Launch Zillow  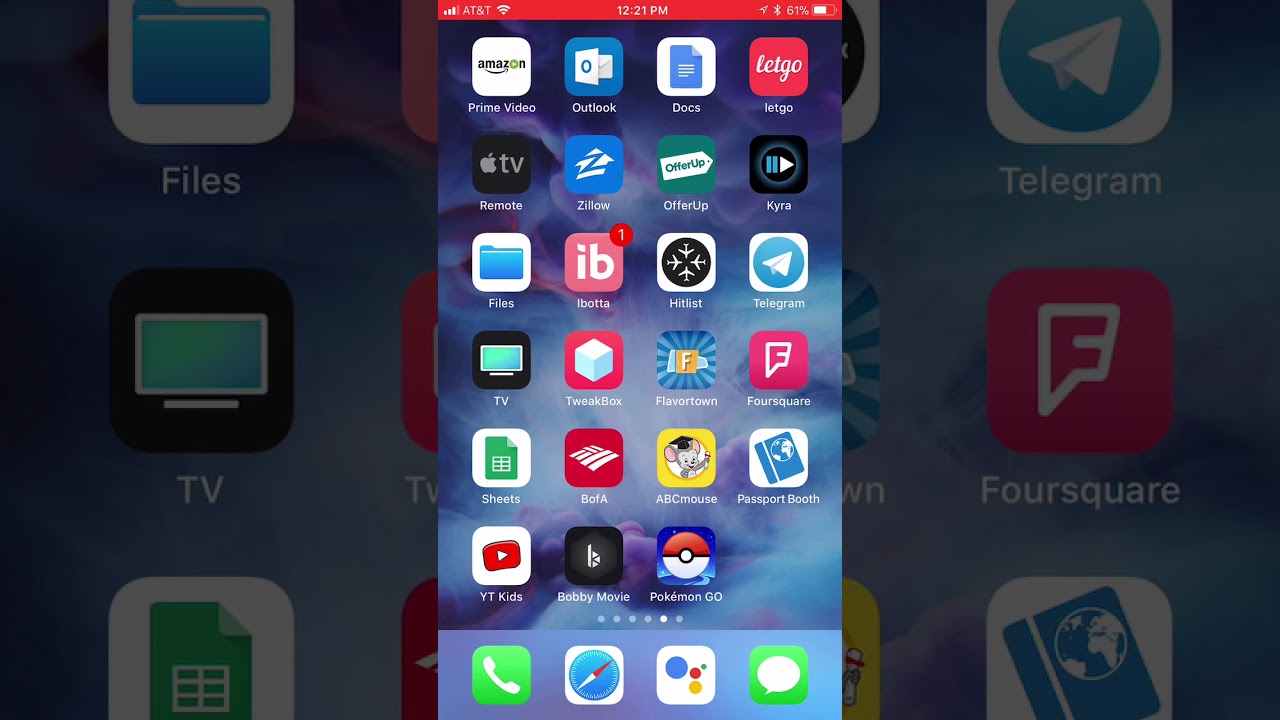click(594, 165)
